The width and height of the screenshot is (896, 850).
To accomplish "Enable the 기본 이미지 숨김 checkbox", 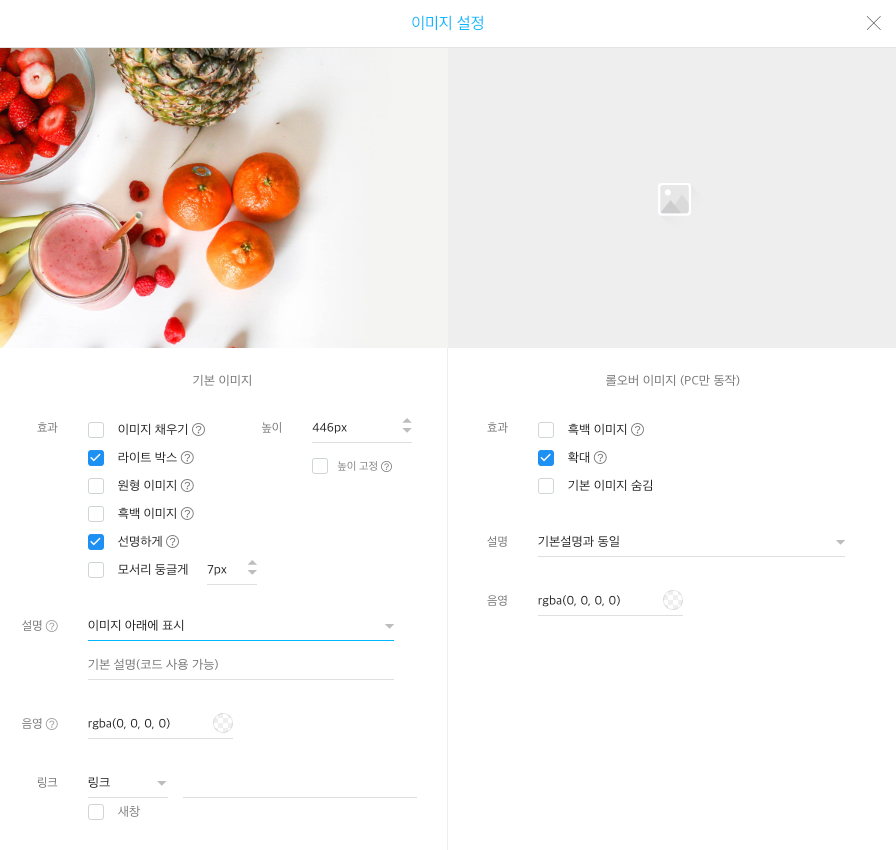I will coord(546,486).
